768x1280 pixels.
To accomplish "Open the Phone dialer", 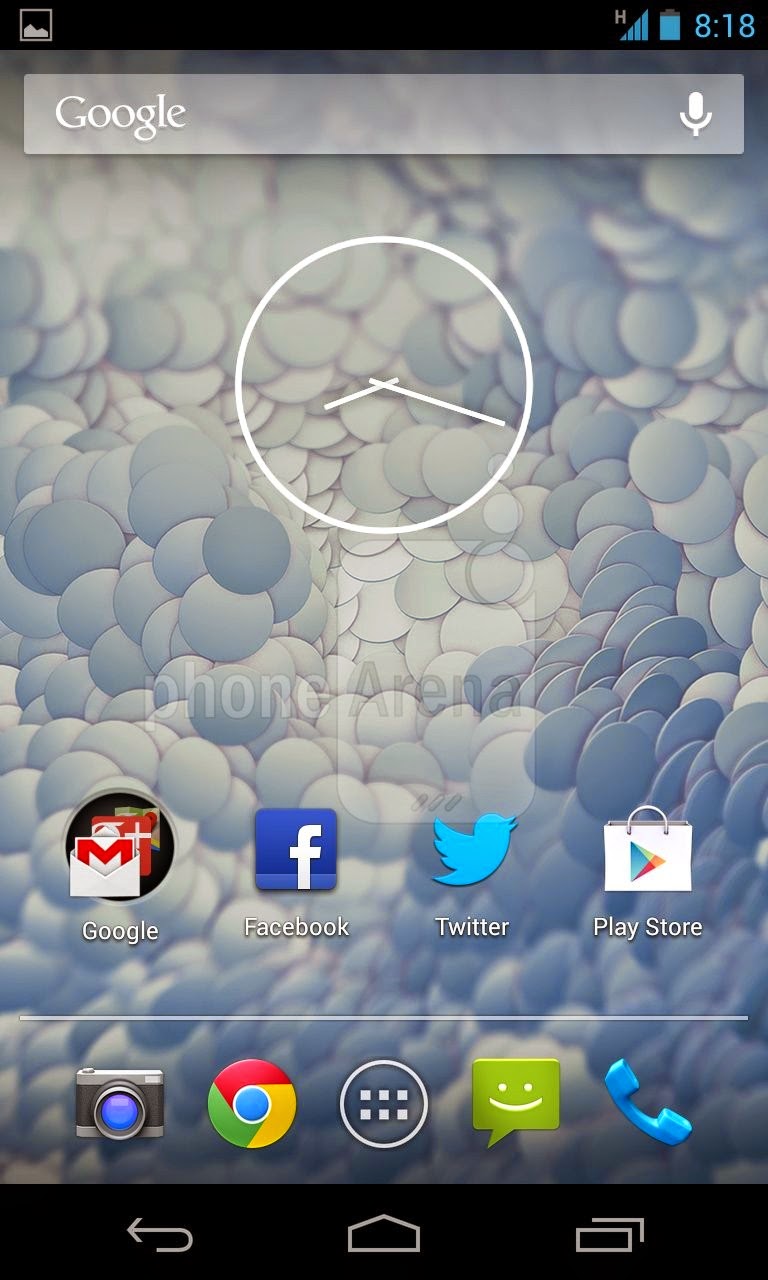I will point(648,1103).
